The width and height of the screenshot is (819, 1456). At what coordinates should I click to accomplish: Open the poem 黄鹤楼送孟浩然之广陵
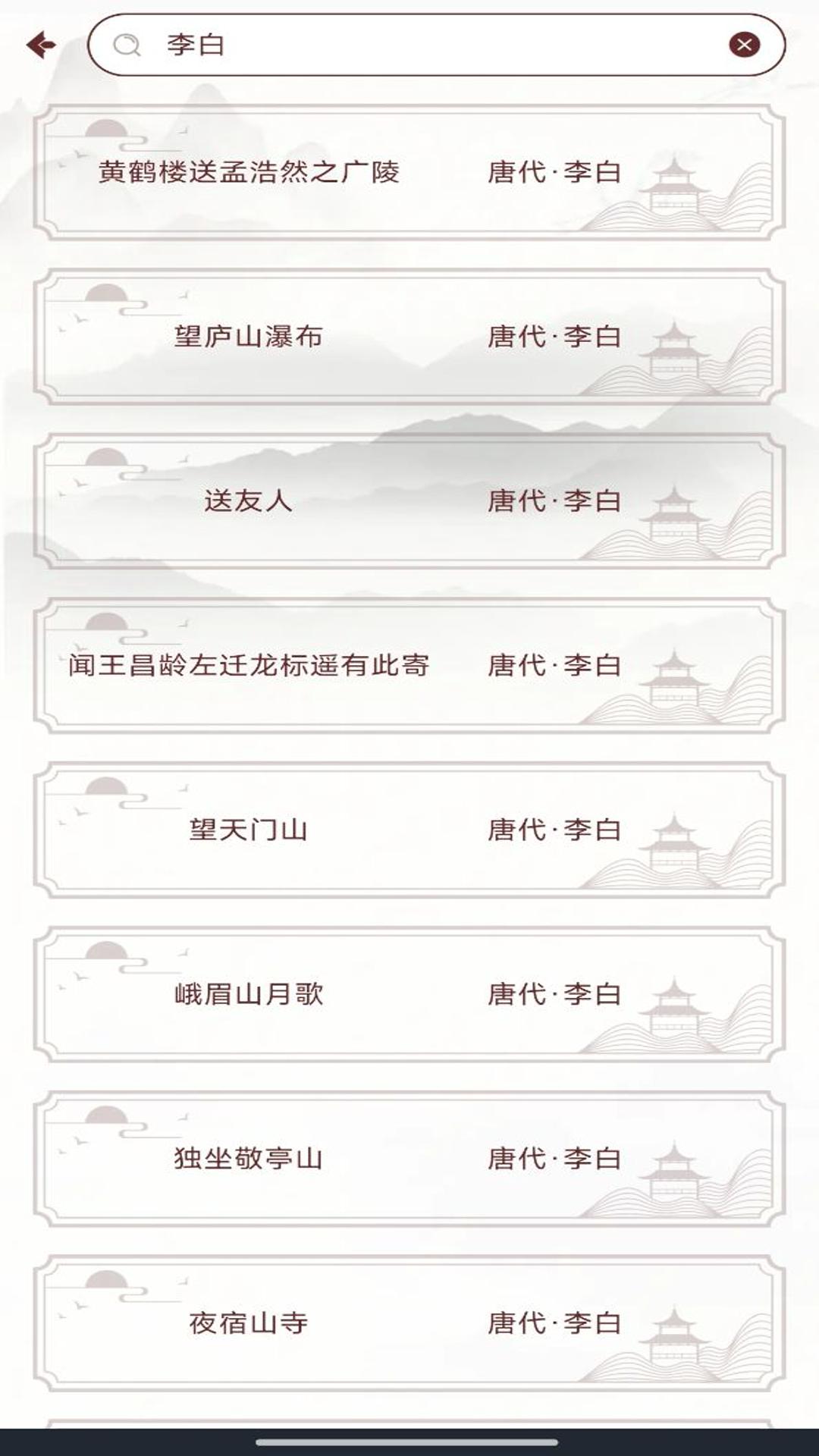(x=250, y=173)
